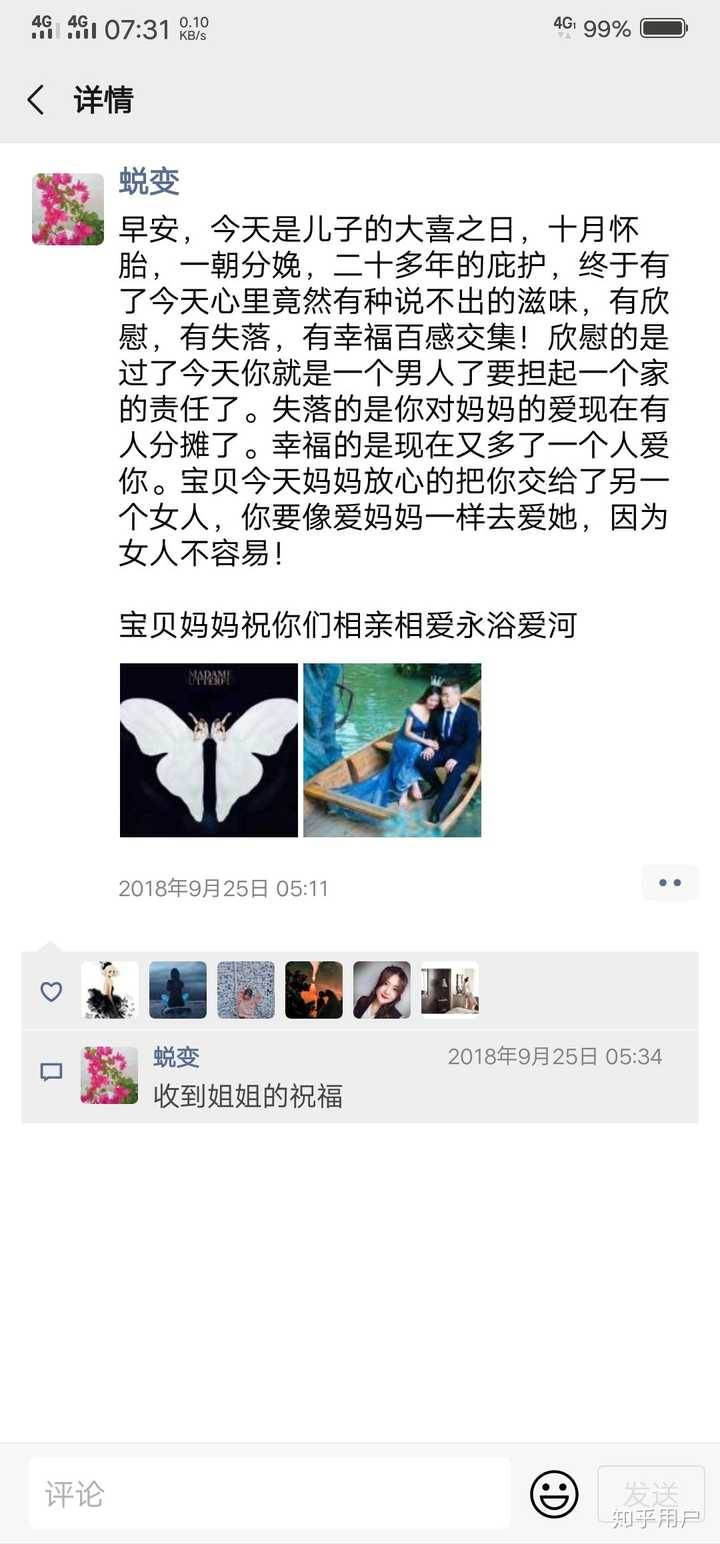Image resolution: width=720 pixels, height=1544 pixels.
Task: Open the emoji picker
Action: [x=554, y=1494]
